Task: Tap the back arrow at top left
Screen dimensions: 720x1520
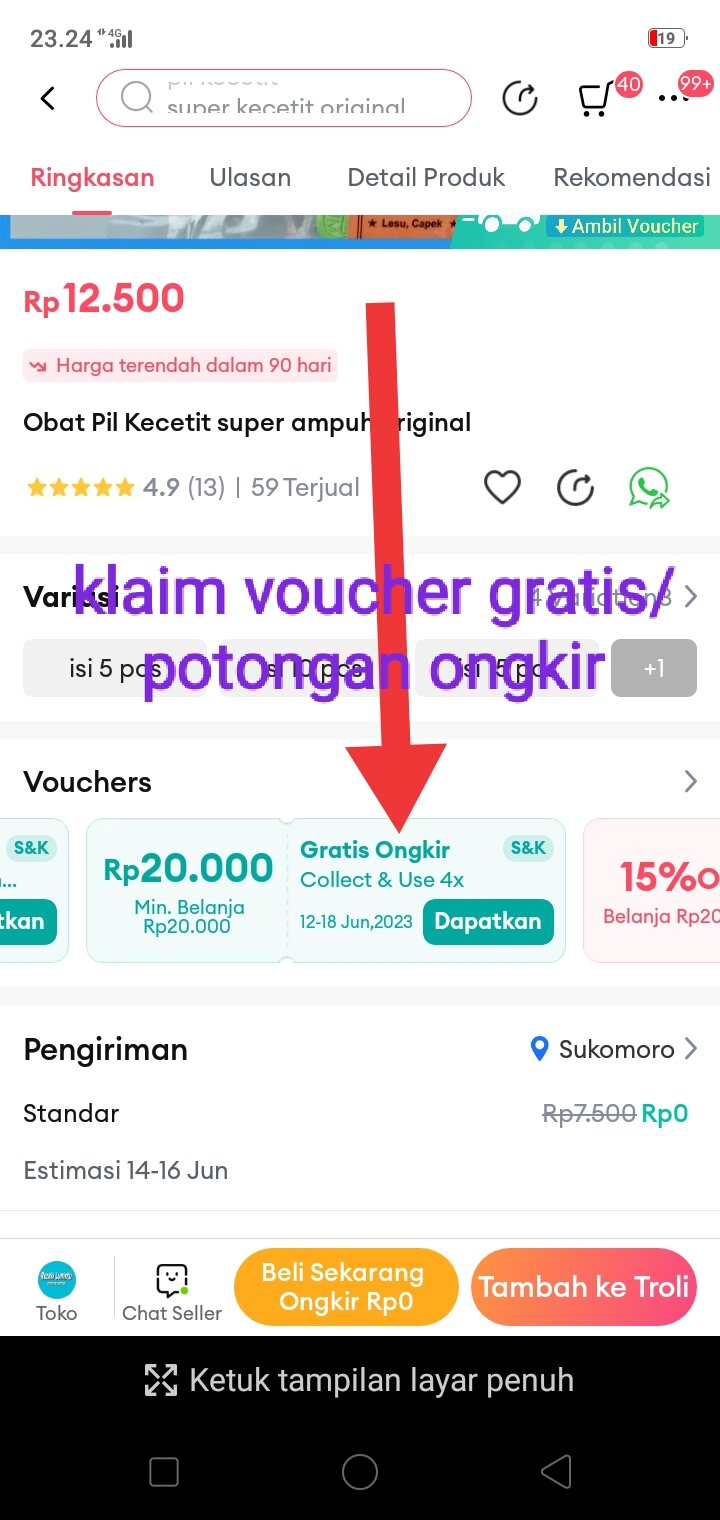Action: pyautogui.click(x=46, y=97)
